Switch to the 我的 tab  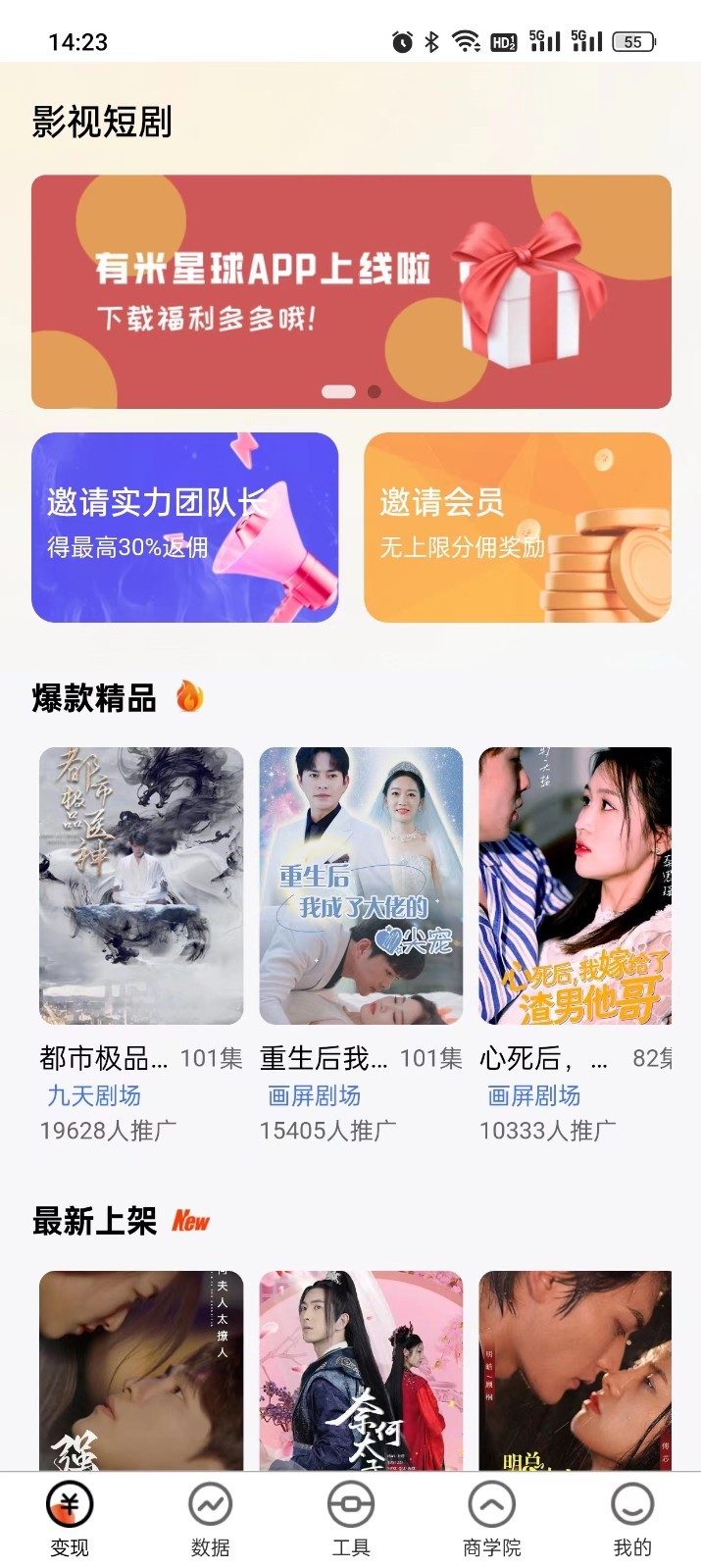pyautogui.click(x=631, y=1518)
